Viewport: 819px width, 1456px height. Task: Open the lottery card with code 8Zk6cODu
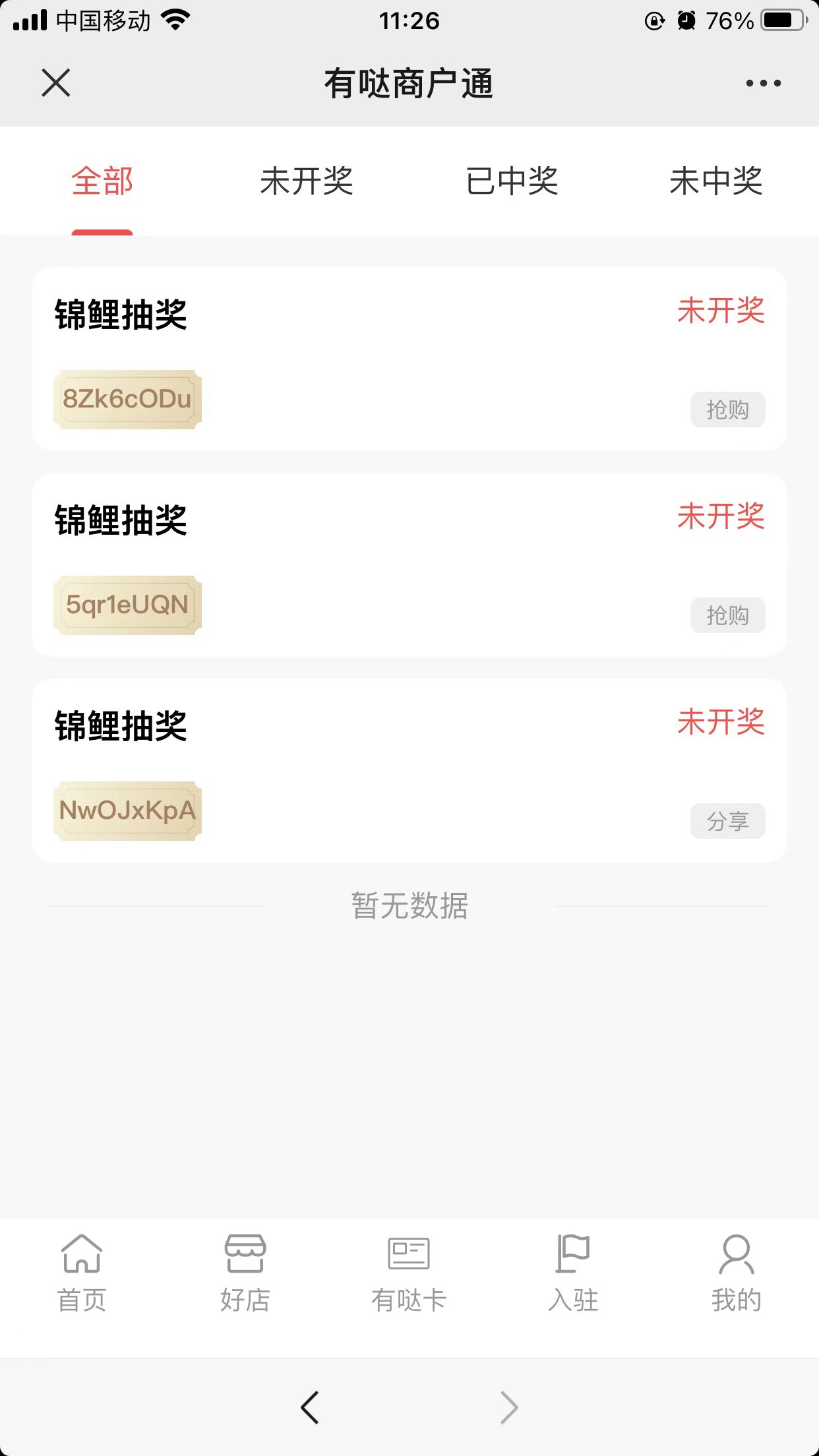(x=409, y=359)
